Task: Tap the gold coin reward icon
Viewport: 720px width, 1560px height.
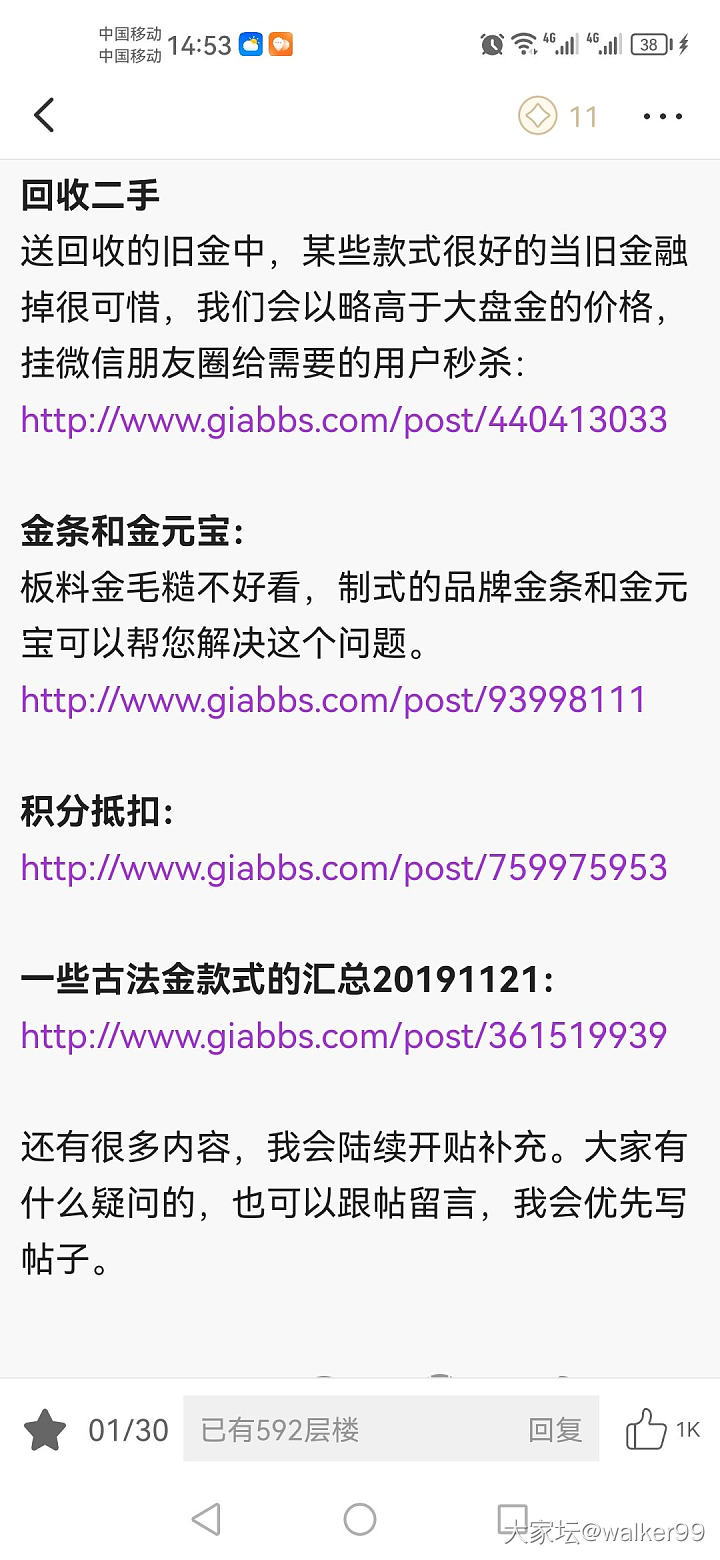Action: (537, 116)
